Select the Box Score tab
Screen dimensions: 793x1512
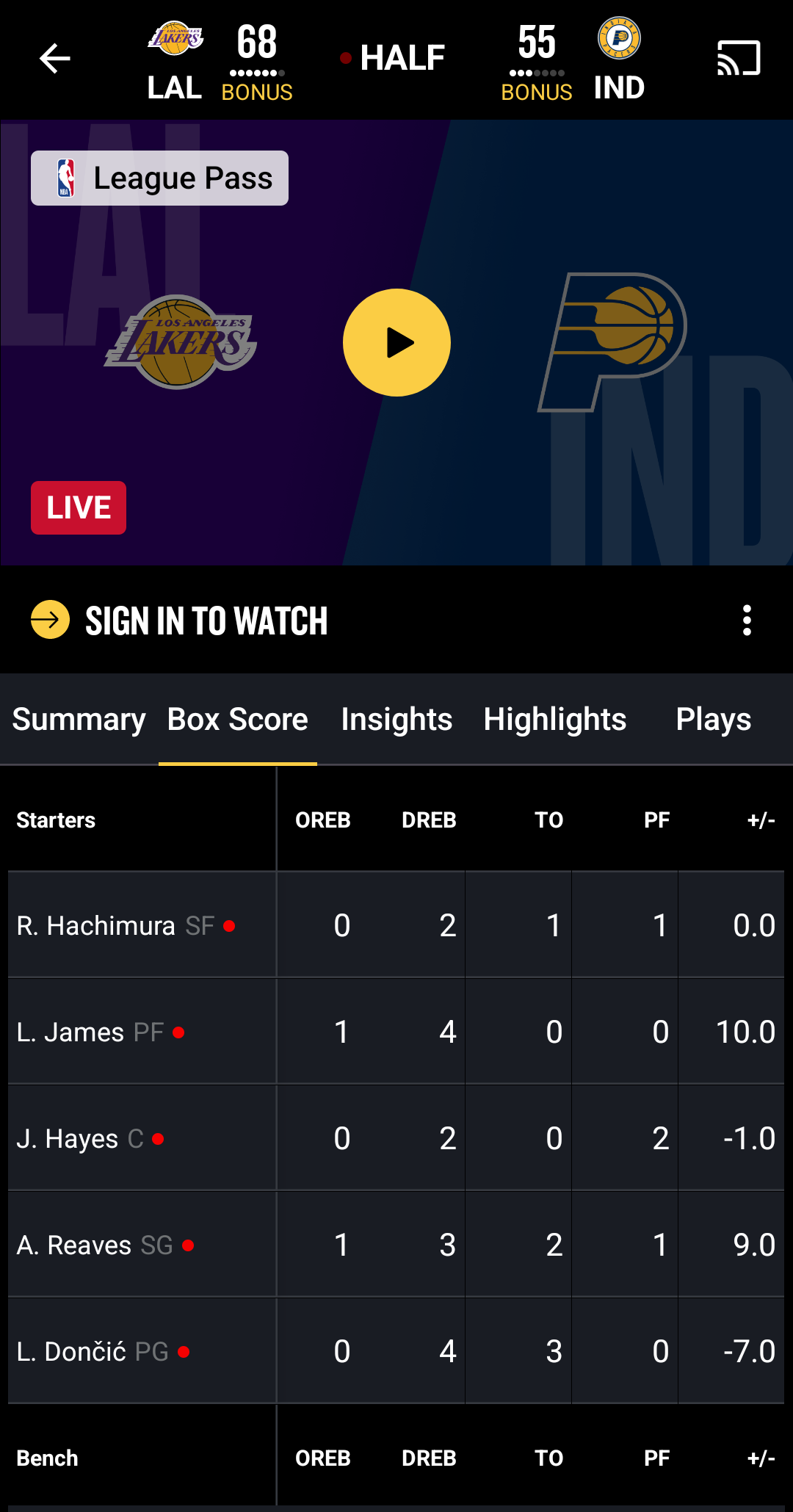(238, 720)
